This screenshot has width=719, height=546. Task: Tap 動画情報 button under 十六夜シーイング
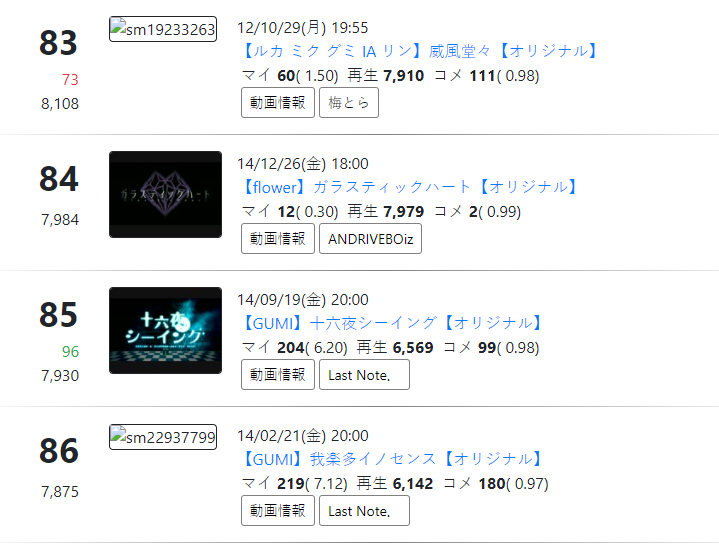coord(278,375)
